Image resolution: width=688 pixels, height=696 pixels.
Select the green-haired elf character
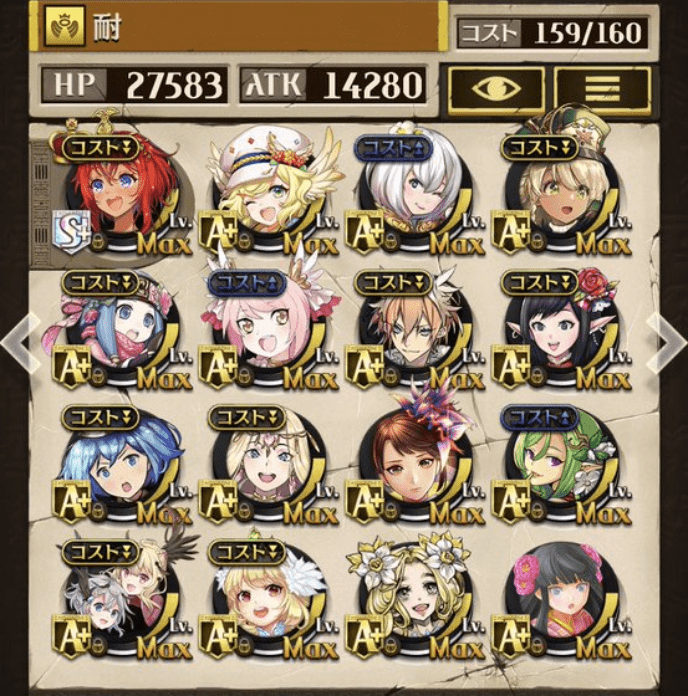556,464
